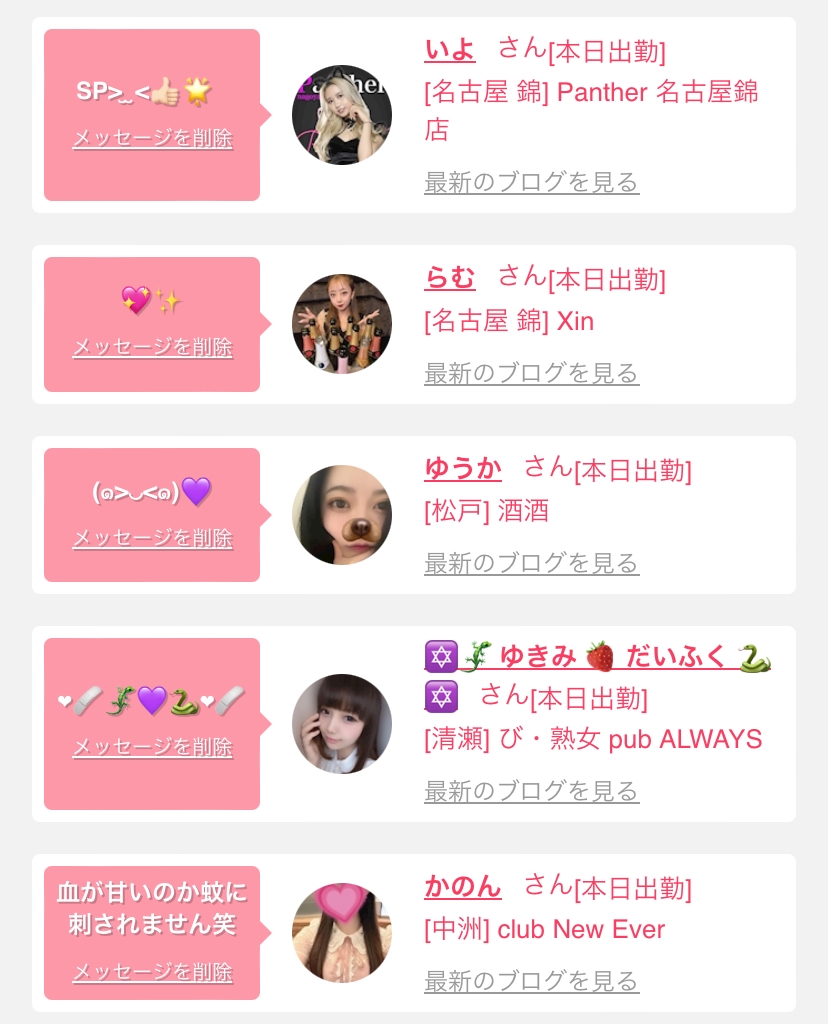
Task: Open らむ's profile name link
Action: [x=450, y=278]
